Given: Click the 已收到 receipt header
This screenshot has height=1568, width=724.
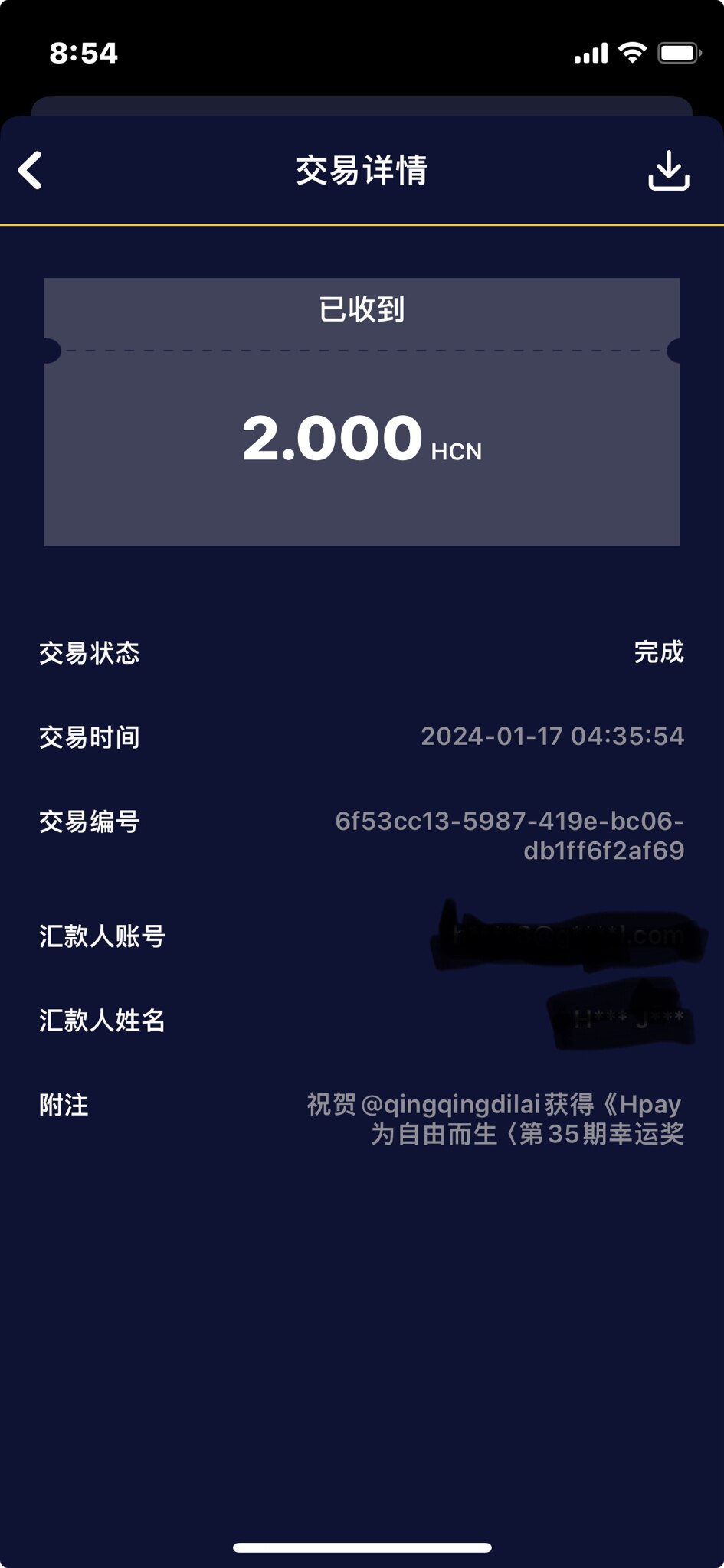Looking at the screenshot, I should coord(362,309).
